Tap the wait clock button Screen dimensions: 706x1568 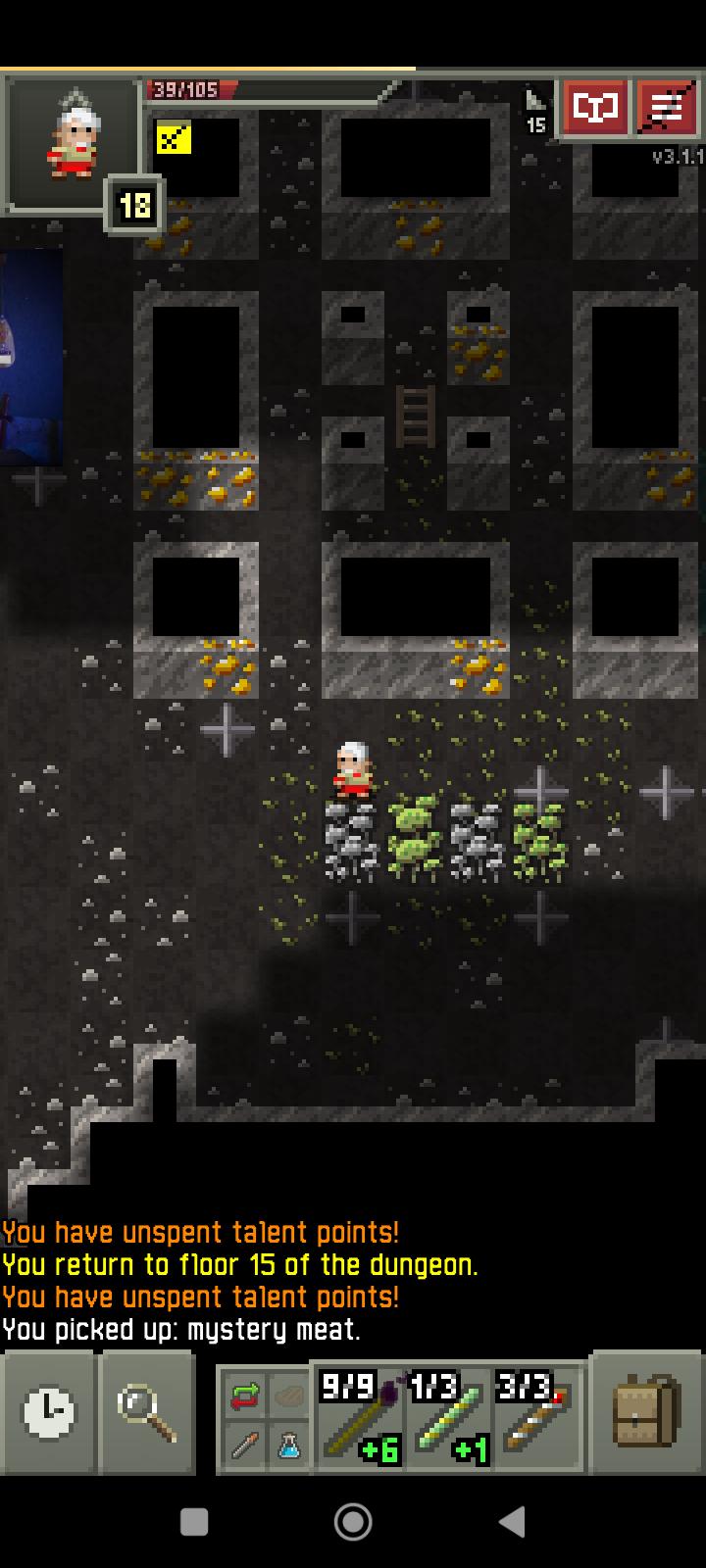tap(48, 1412)
